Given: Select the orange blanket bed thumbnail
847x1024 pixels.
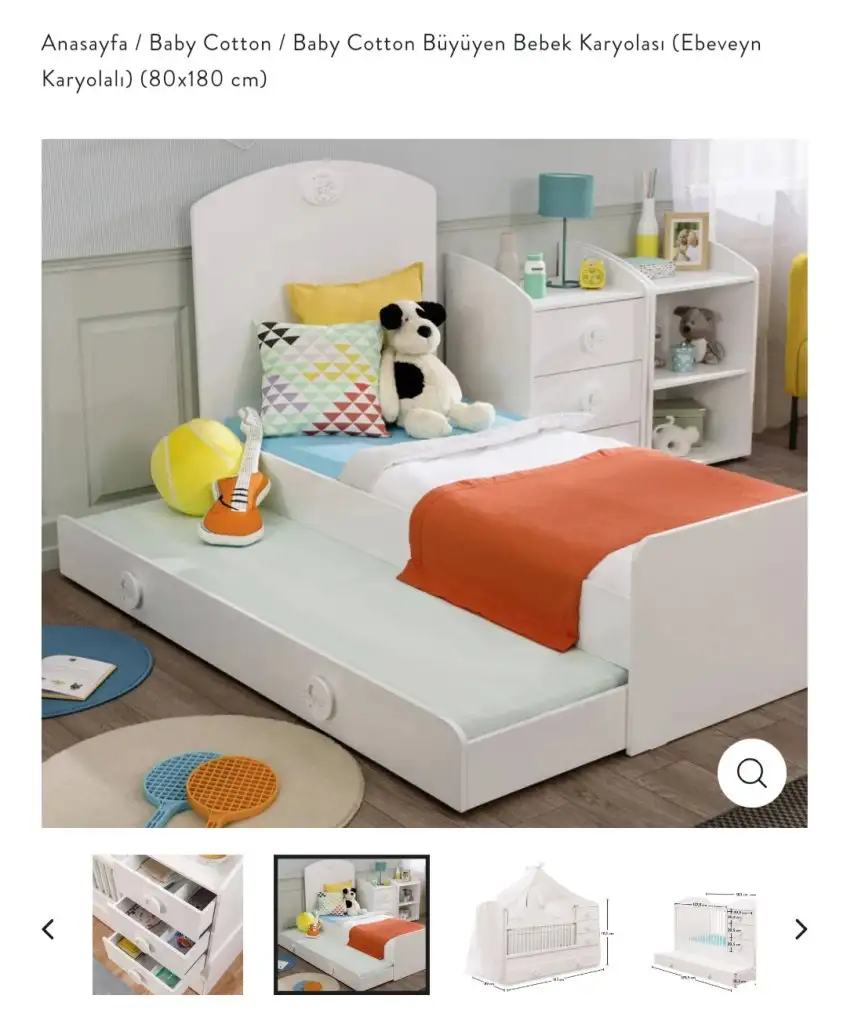Looking at the screenshot, I should 352,925.
